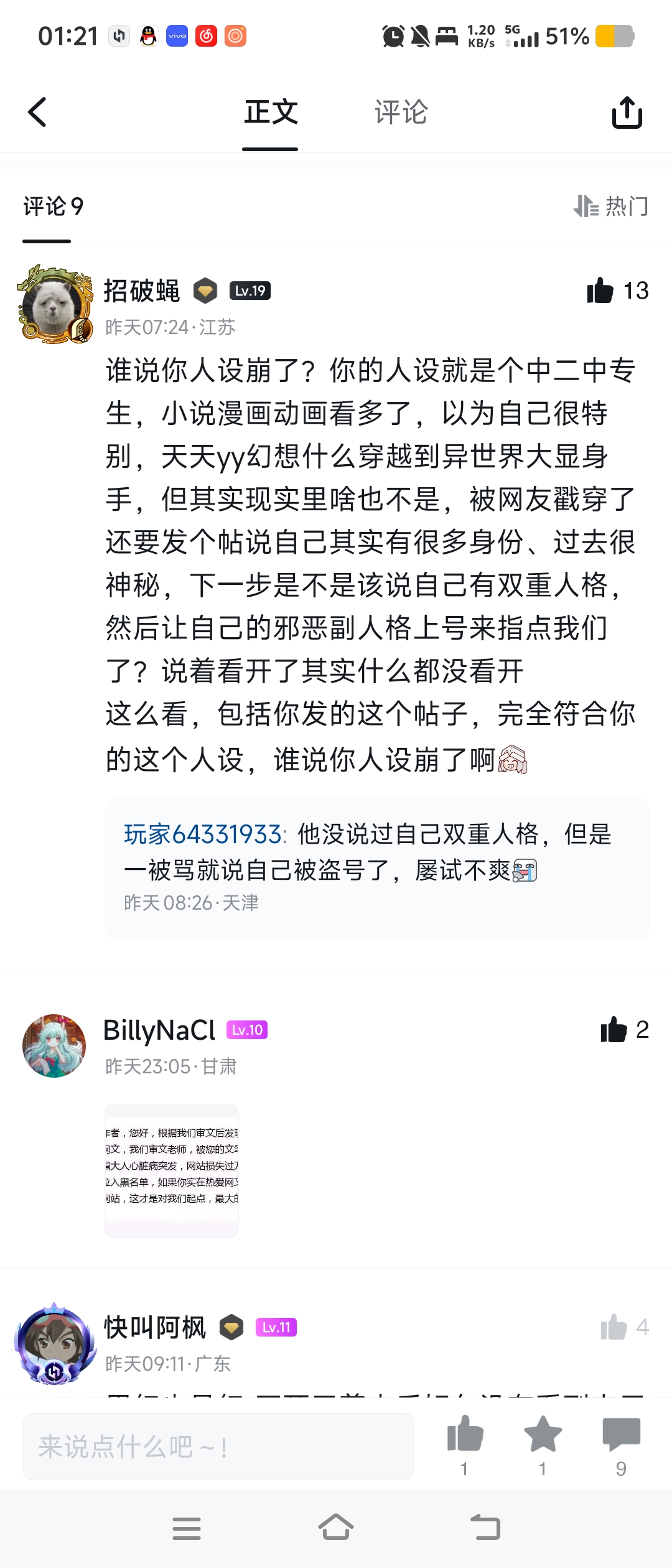Open BillyNaCl's avatar

pyautogui.click(x=54, y=1046)
